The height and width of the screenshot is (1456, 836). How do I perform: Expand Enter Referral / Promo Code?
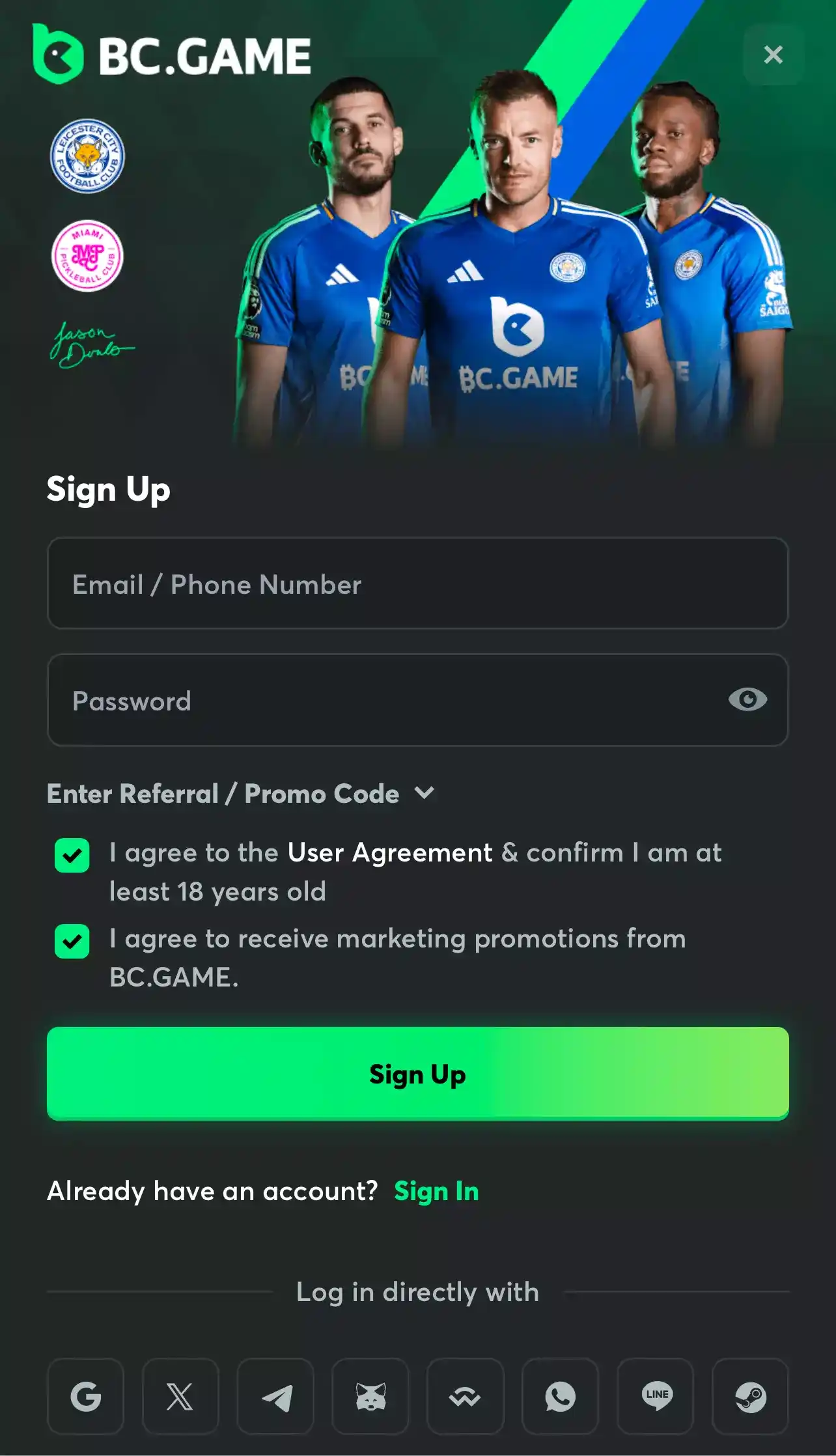(x=241, y=794)
